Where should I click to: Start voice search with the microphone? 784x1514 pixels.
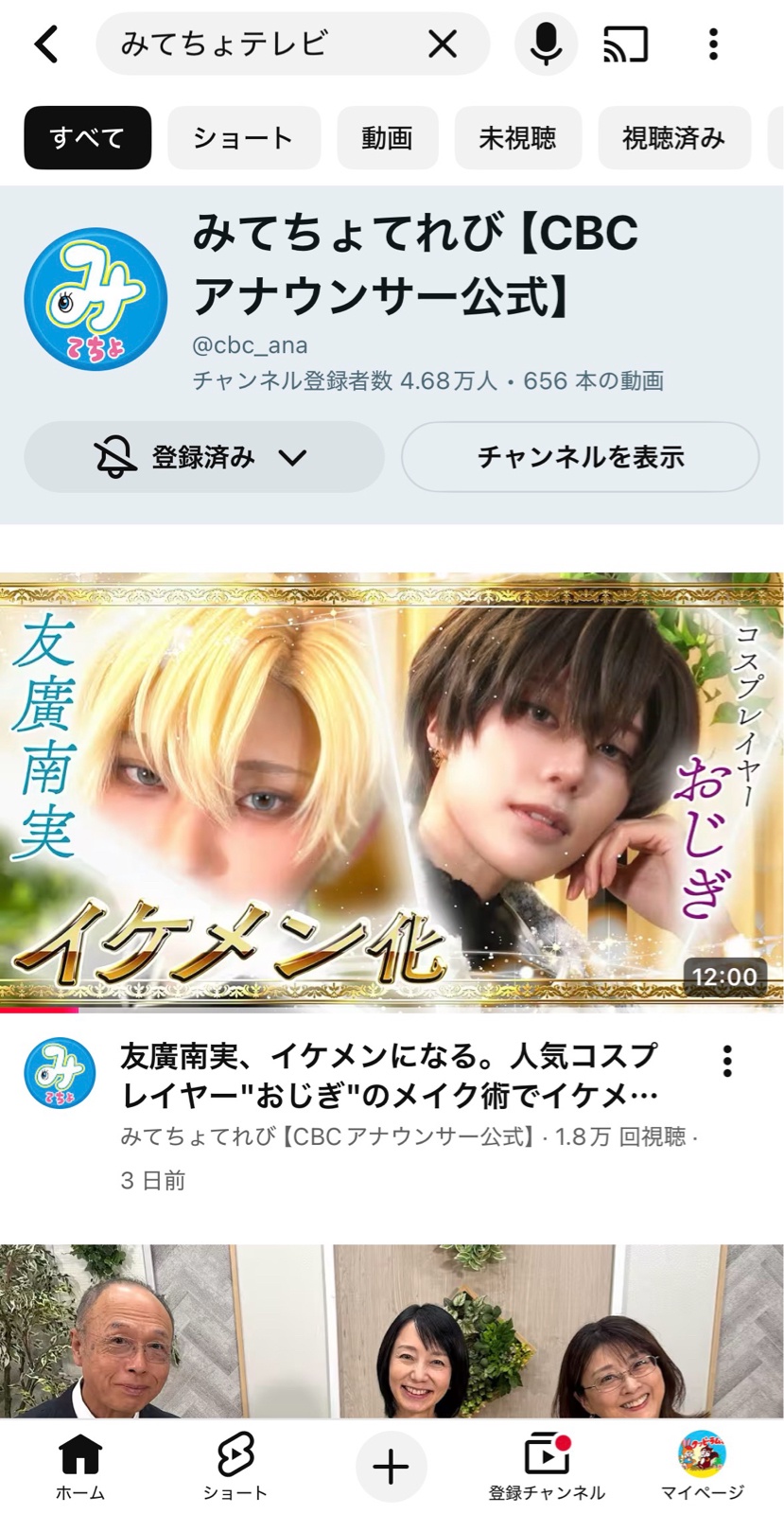546,44
